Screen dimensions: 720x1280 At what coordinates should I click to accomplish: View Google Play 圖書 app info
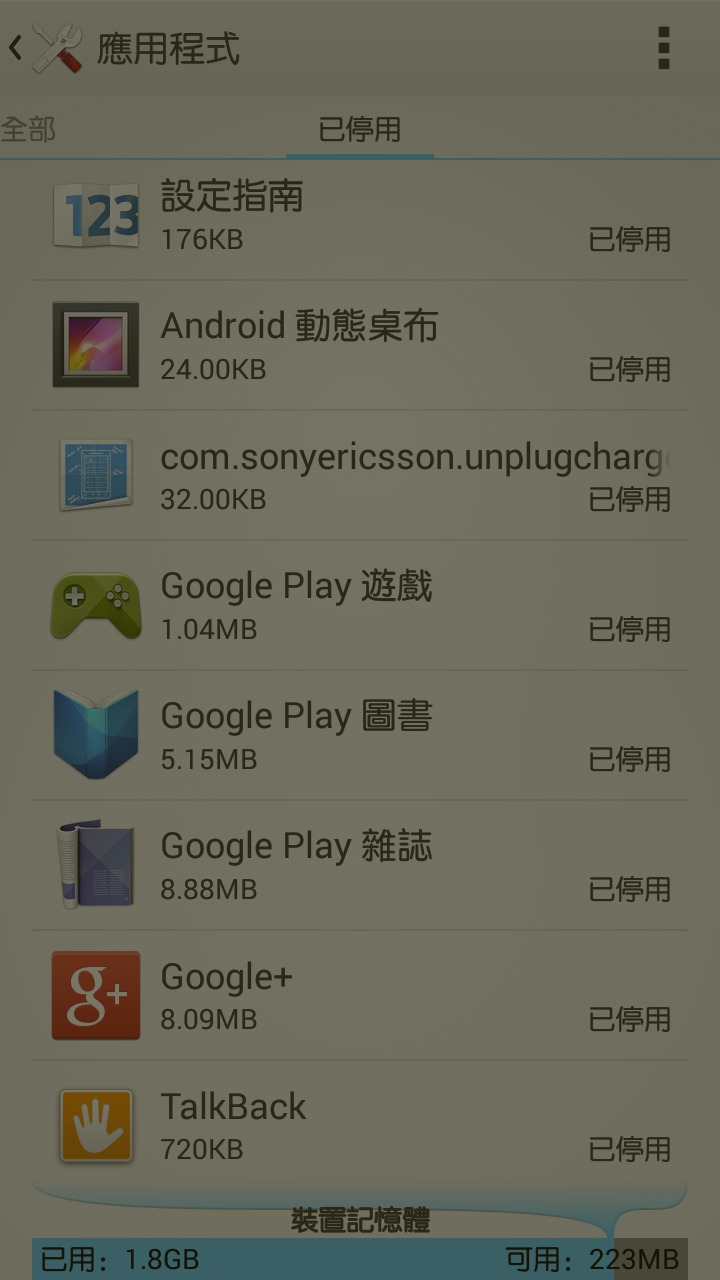tap(360, 735)
